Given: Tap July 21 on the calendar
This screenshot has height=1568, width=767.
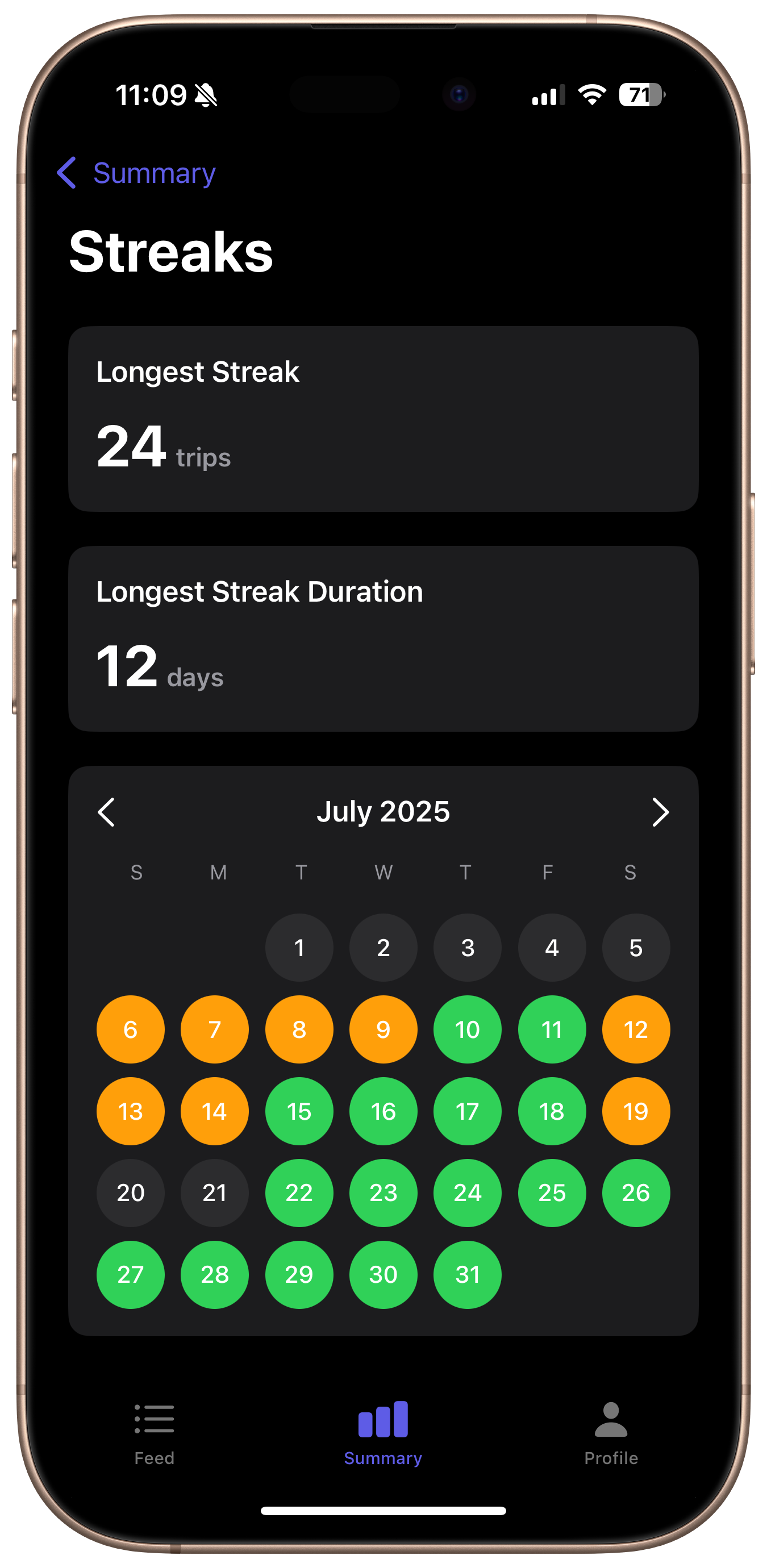Looking at the screenshot, I should (214, 1193).
